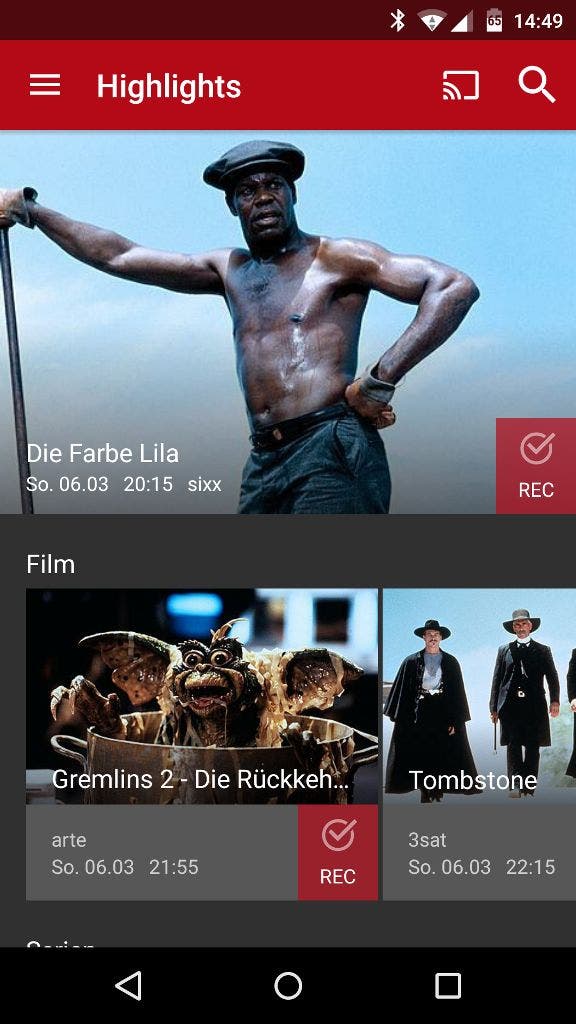
Task: Tap the cast screen icon
Action: 461,86
